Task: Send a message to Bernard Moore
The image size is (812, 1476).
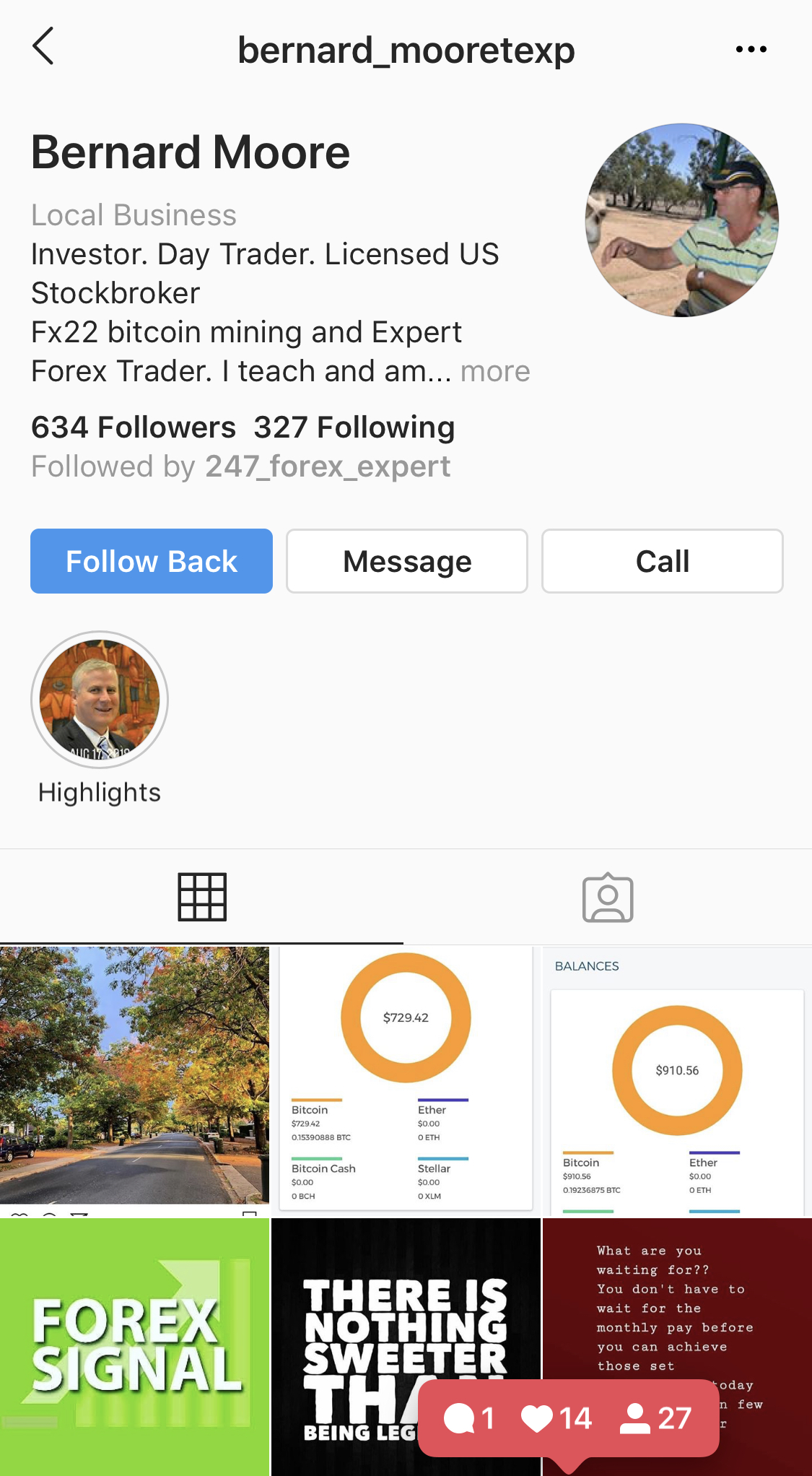Action: tap(407, 561)
